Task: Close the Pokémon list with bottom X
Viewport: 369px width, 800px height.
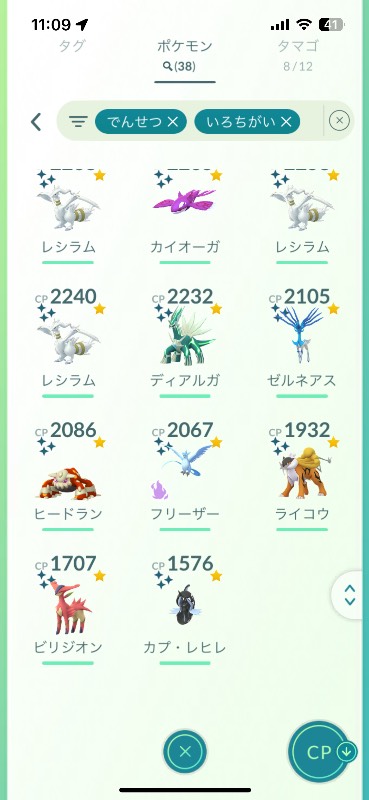Action: point(185,751)
